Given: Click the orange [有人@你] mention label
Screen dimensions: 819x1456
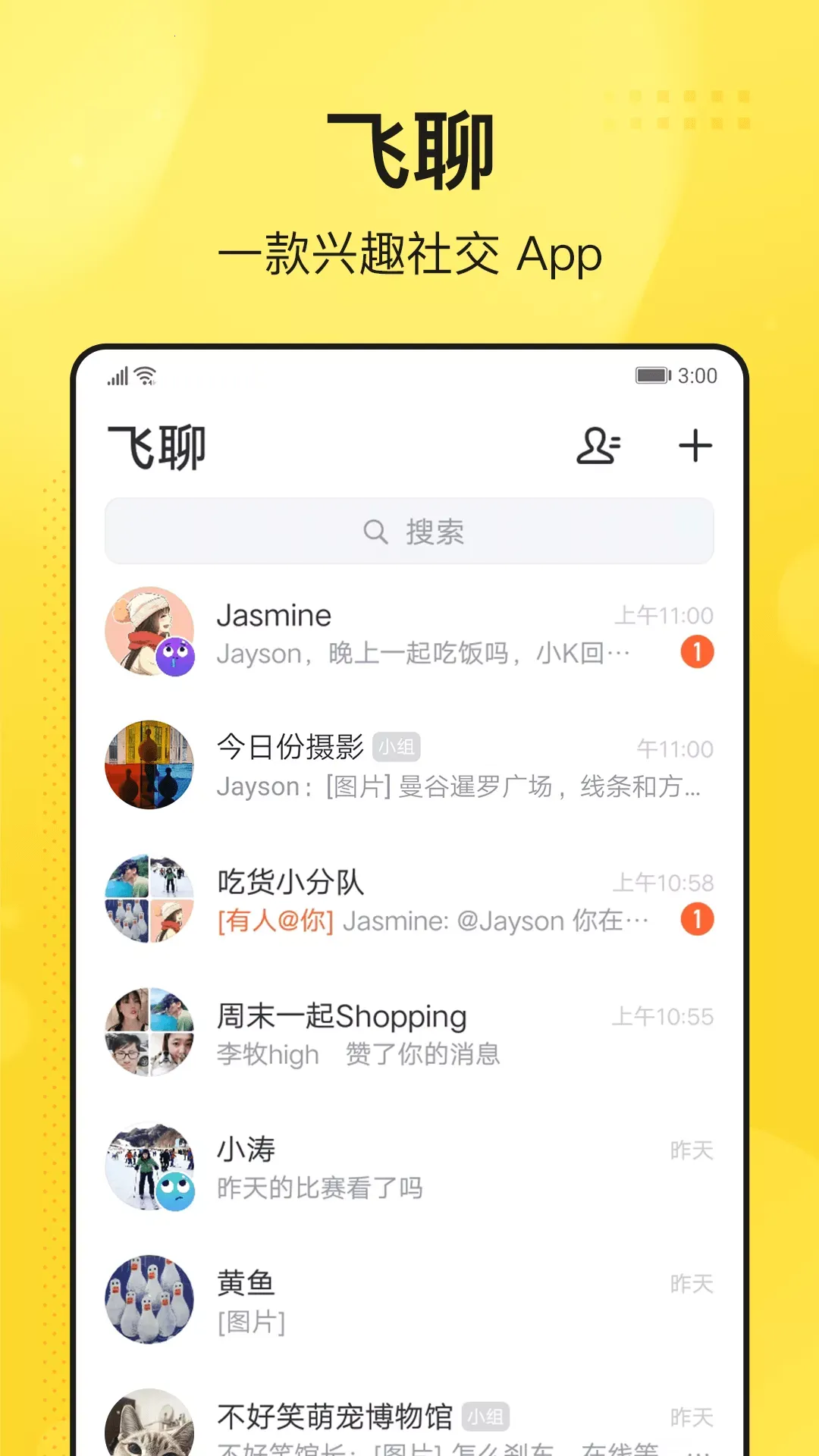Looking at the screenshot, I should coord(275,921).
